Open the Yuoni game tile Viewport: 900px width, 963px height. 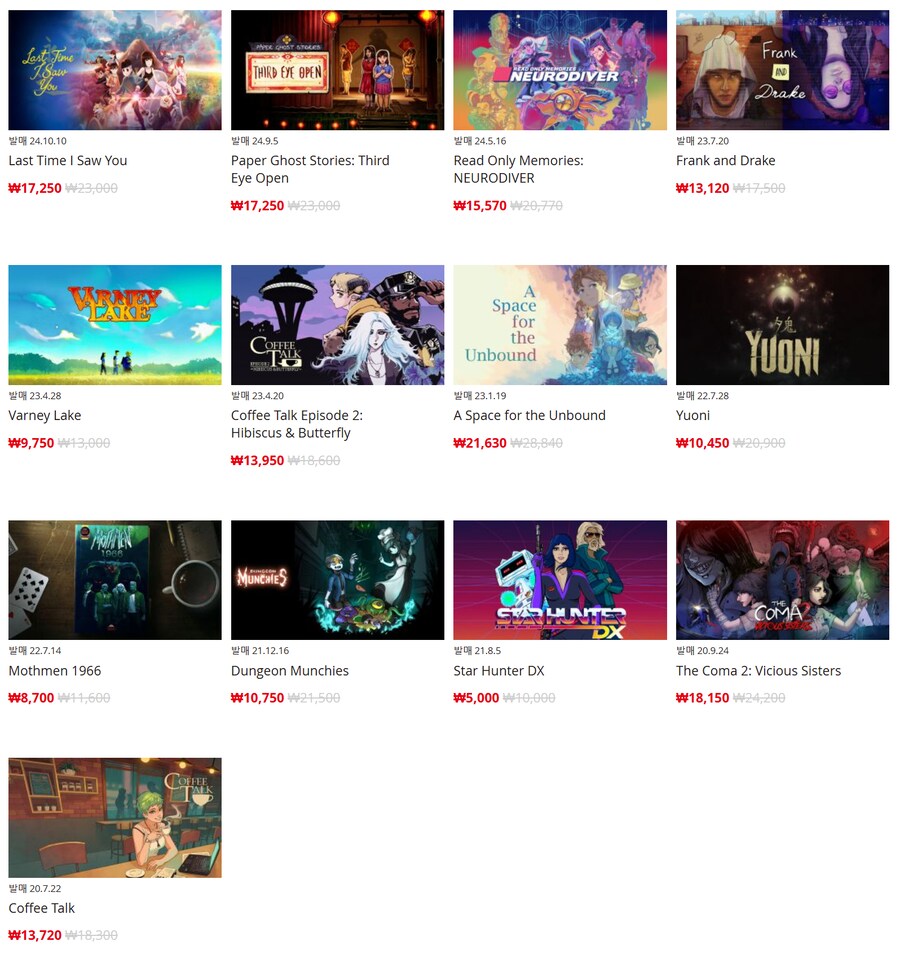(x=782, y=325)
